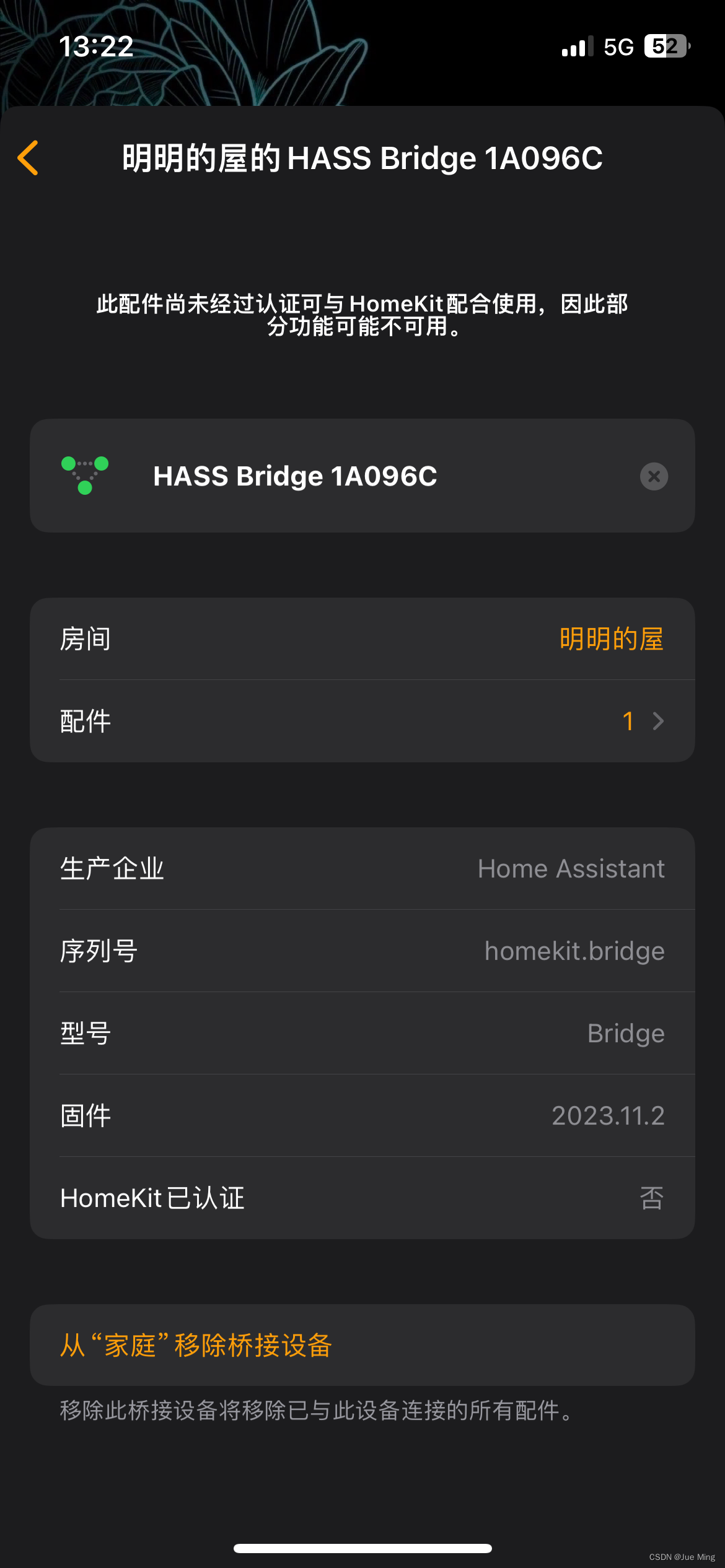Image resolution: width=725 pixels, height=1568 pixels.
Task: Tap the 型号 Bridge row
Action: 362,1033
